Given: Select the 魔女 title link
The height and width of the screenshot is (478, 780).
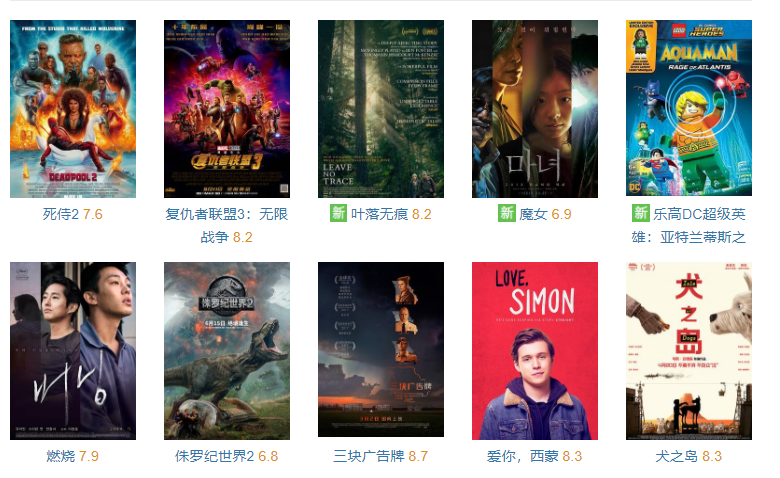Looking at the screenshot, I should [x=533, y=214].
